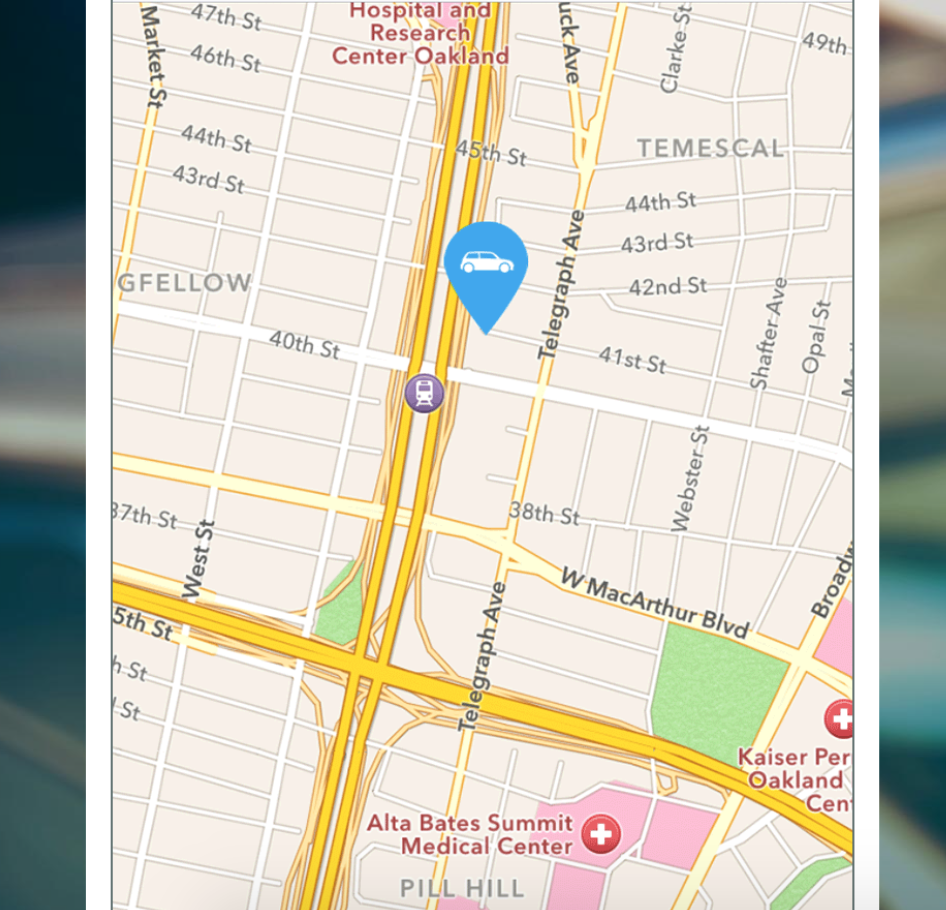
Task: Tap the blue car location pin
Action: pyautogui.click(x=486, y=266)
